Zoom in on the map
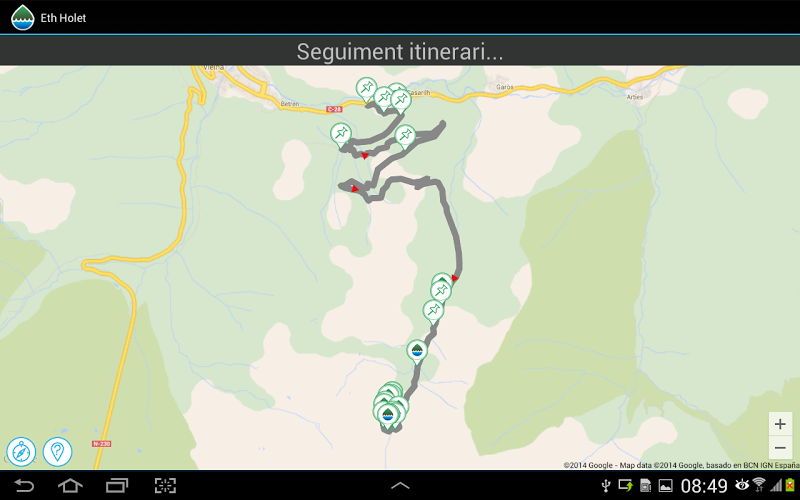This screenshot has height=500, width=800. (x=780, y=424)
